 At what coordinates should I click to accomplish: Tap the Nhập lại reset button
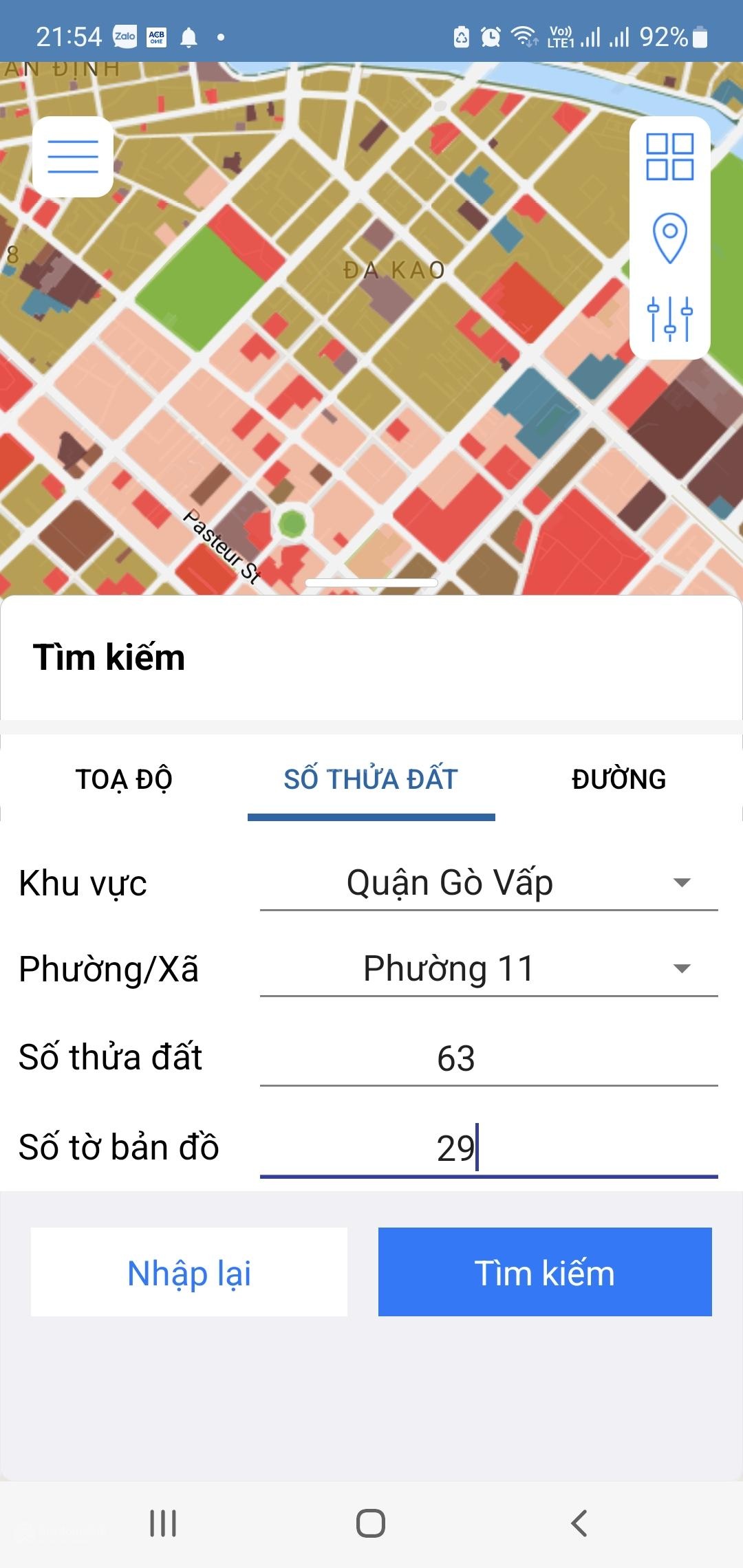click(189, 1272)
